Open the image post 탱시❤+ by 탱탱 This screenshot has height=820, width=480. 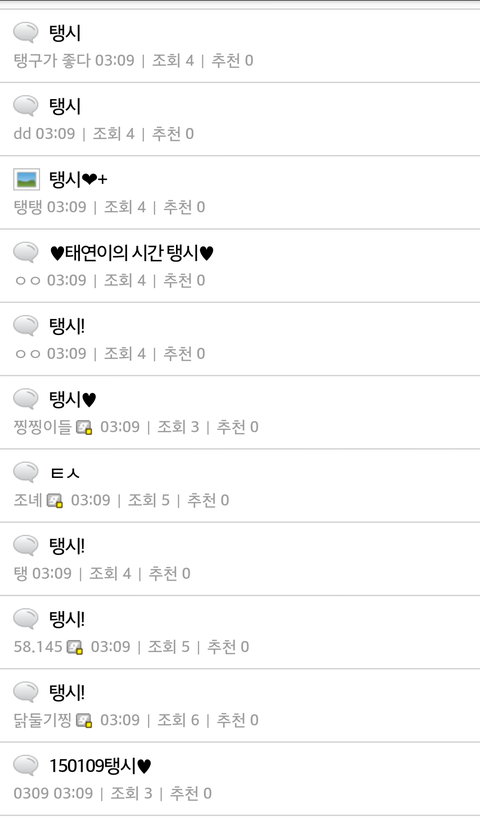[240, 192]
